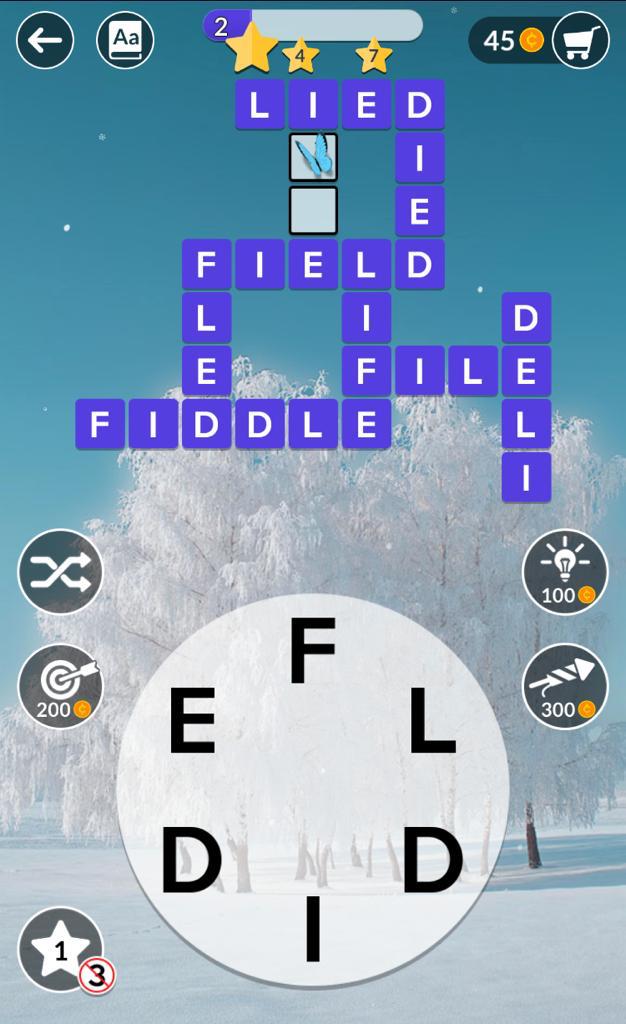Tap the empty tile with butterfly

pos(313,157)
